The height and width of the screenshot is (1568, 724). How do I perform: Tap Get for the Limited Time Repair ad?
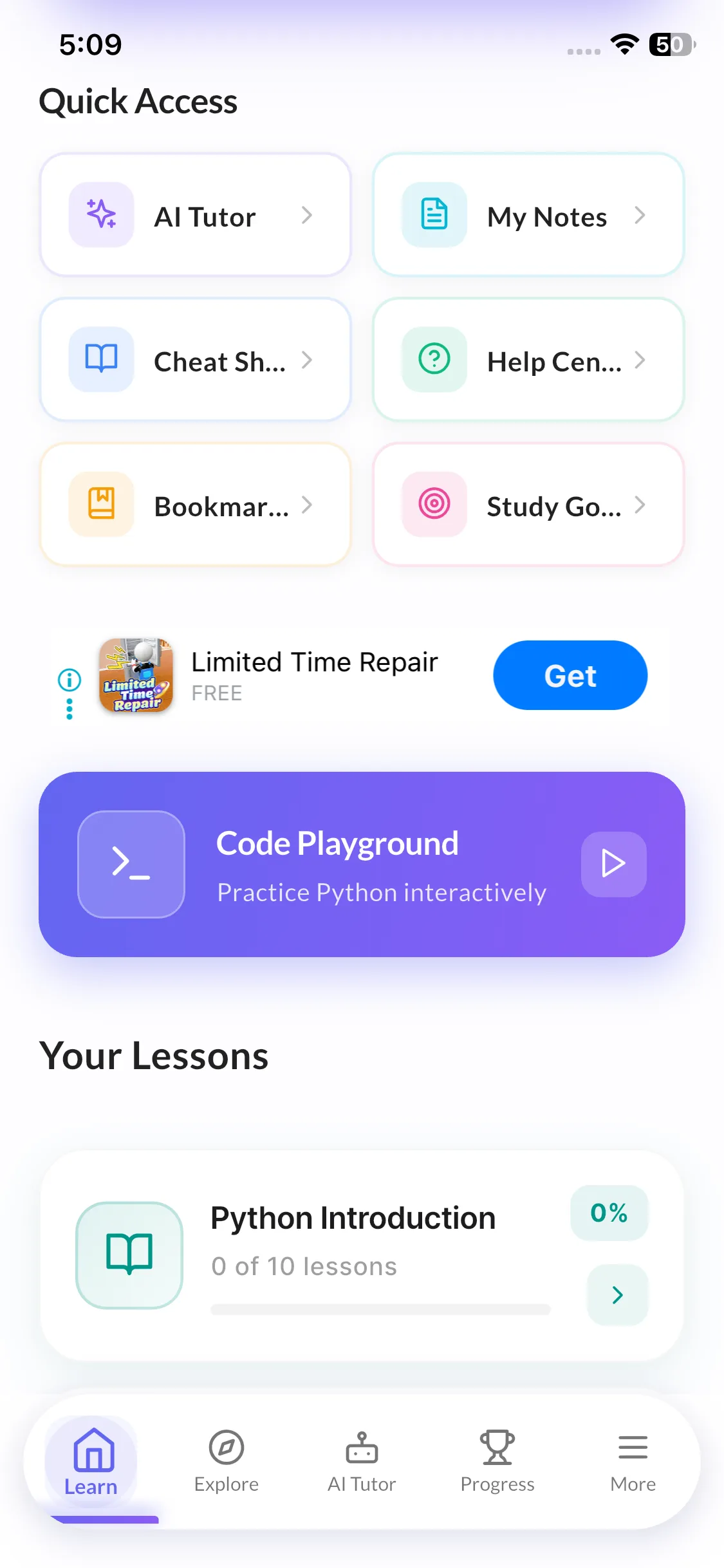[570, 675]
